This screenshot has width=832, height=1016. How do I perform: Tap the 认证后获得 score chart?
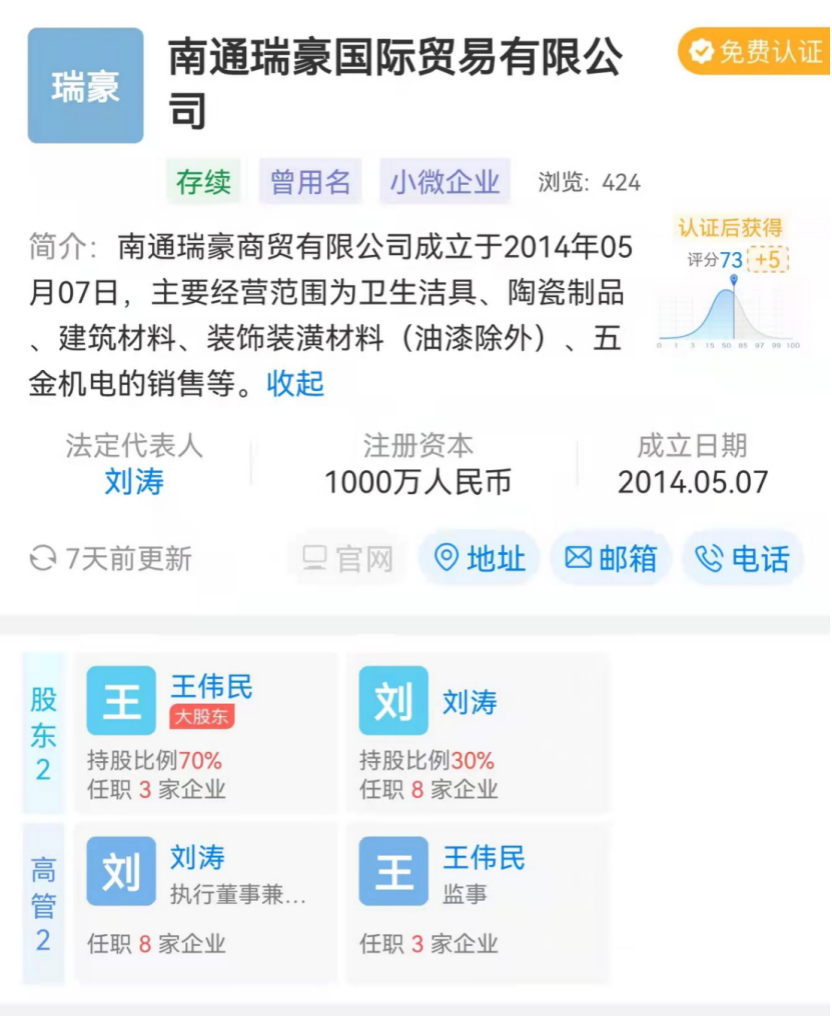(x=731, y=285)
